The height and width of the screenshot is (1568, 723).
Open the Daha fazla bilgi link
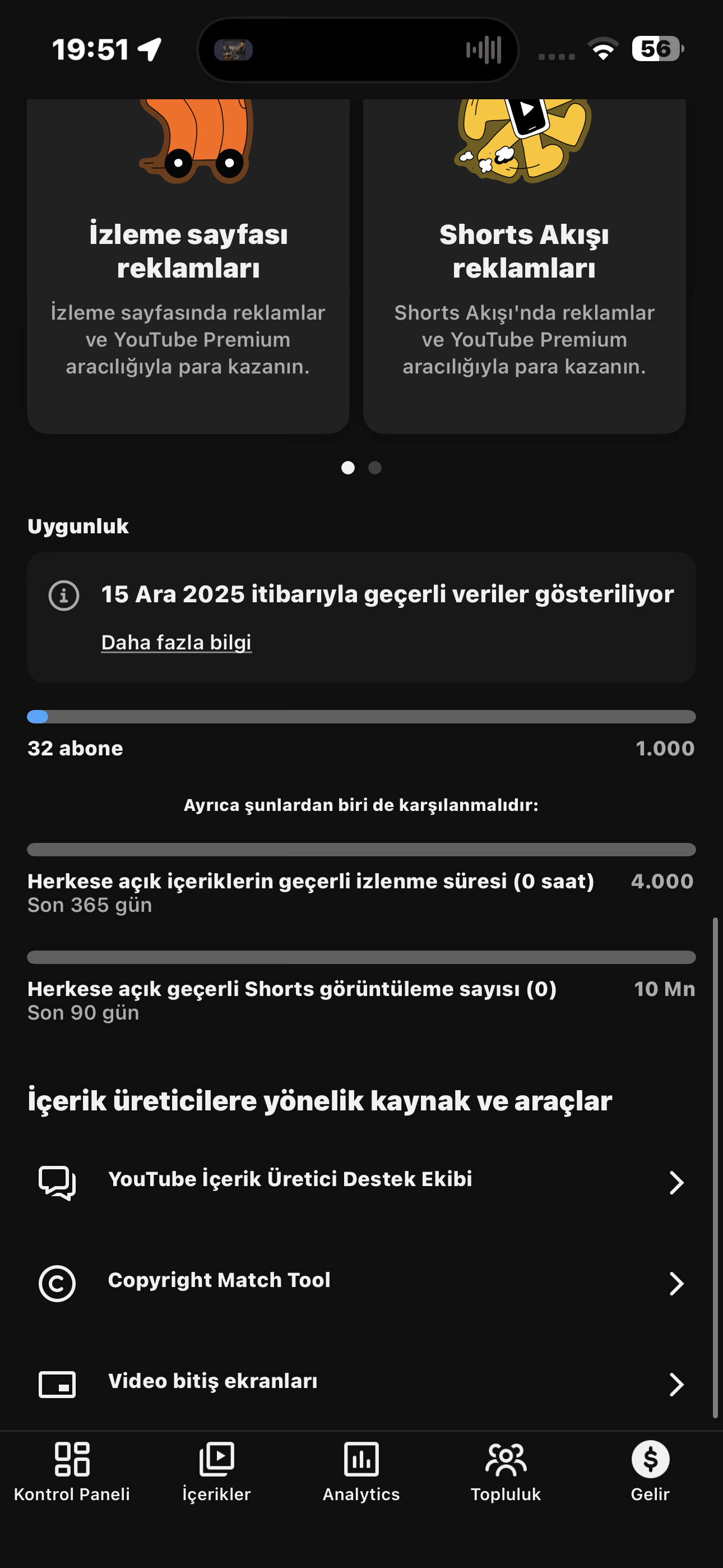tap(177, 642)
